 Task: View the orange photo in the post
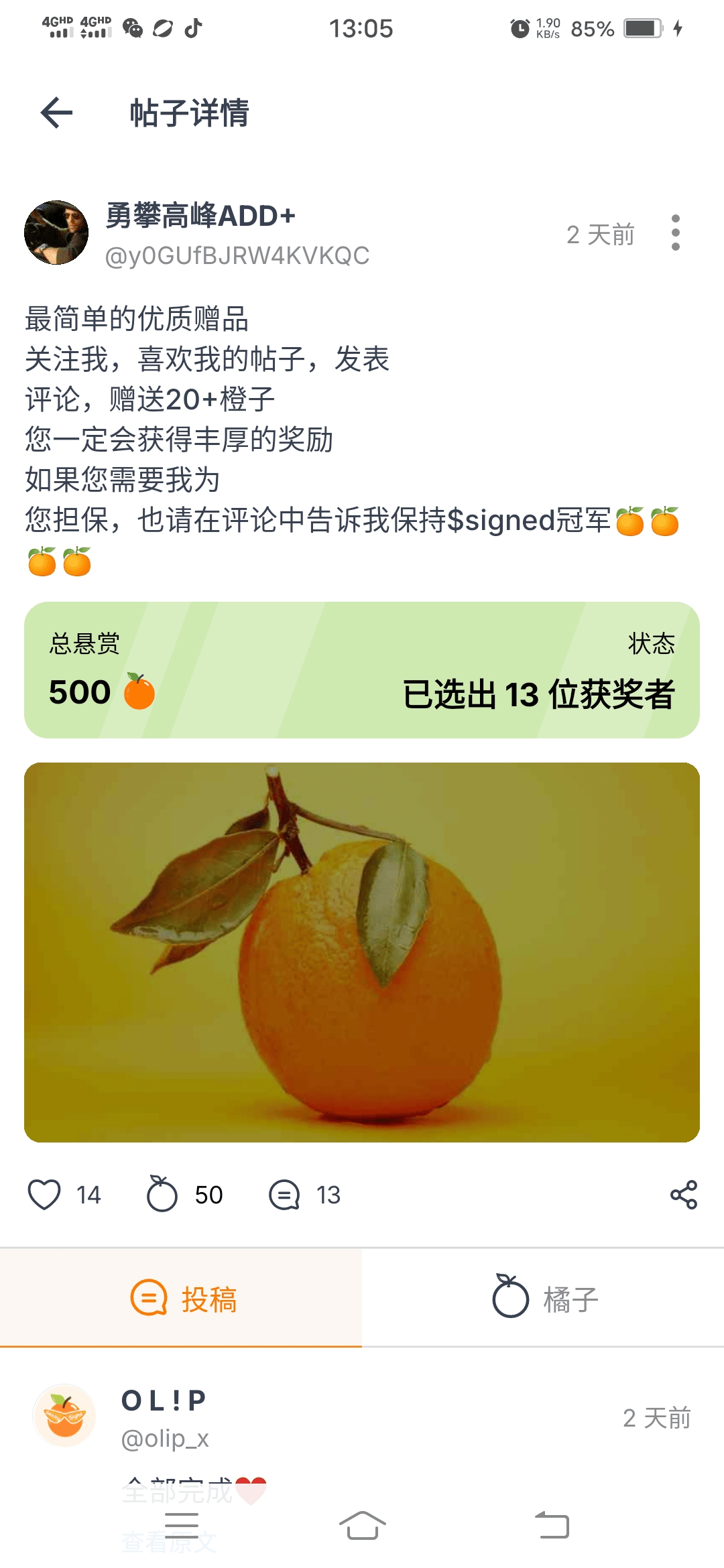tap(362, 952)
